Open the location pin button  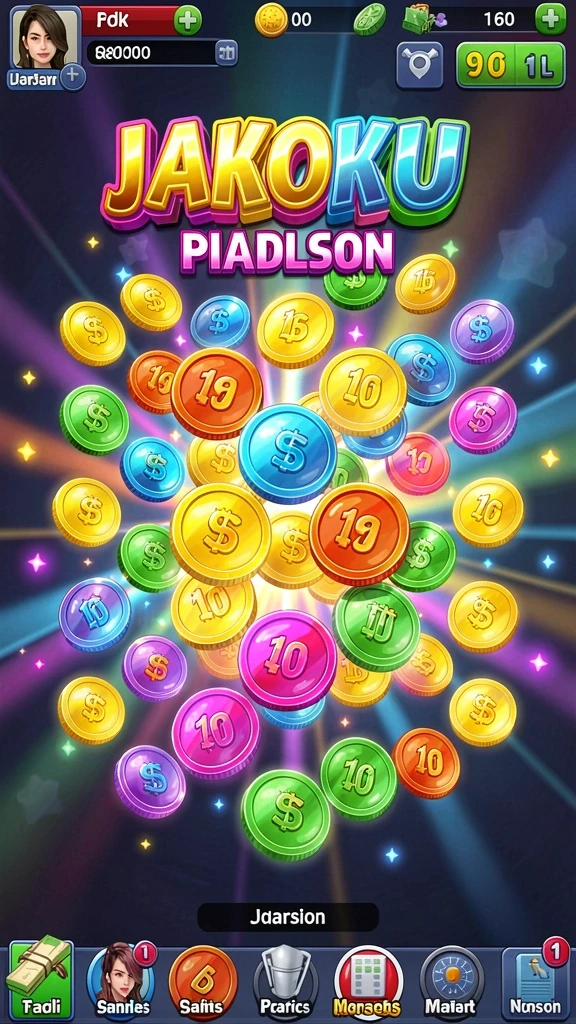(x=420, y=65)
